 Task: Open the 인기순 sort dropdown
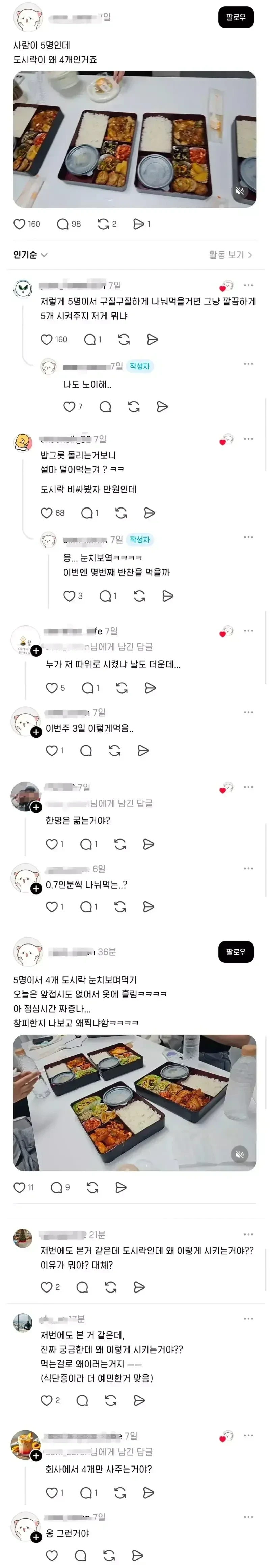(x=30, y=255)
